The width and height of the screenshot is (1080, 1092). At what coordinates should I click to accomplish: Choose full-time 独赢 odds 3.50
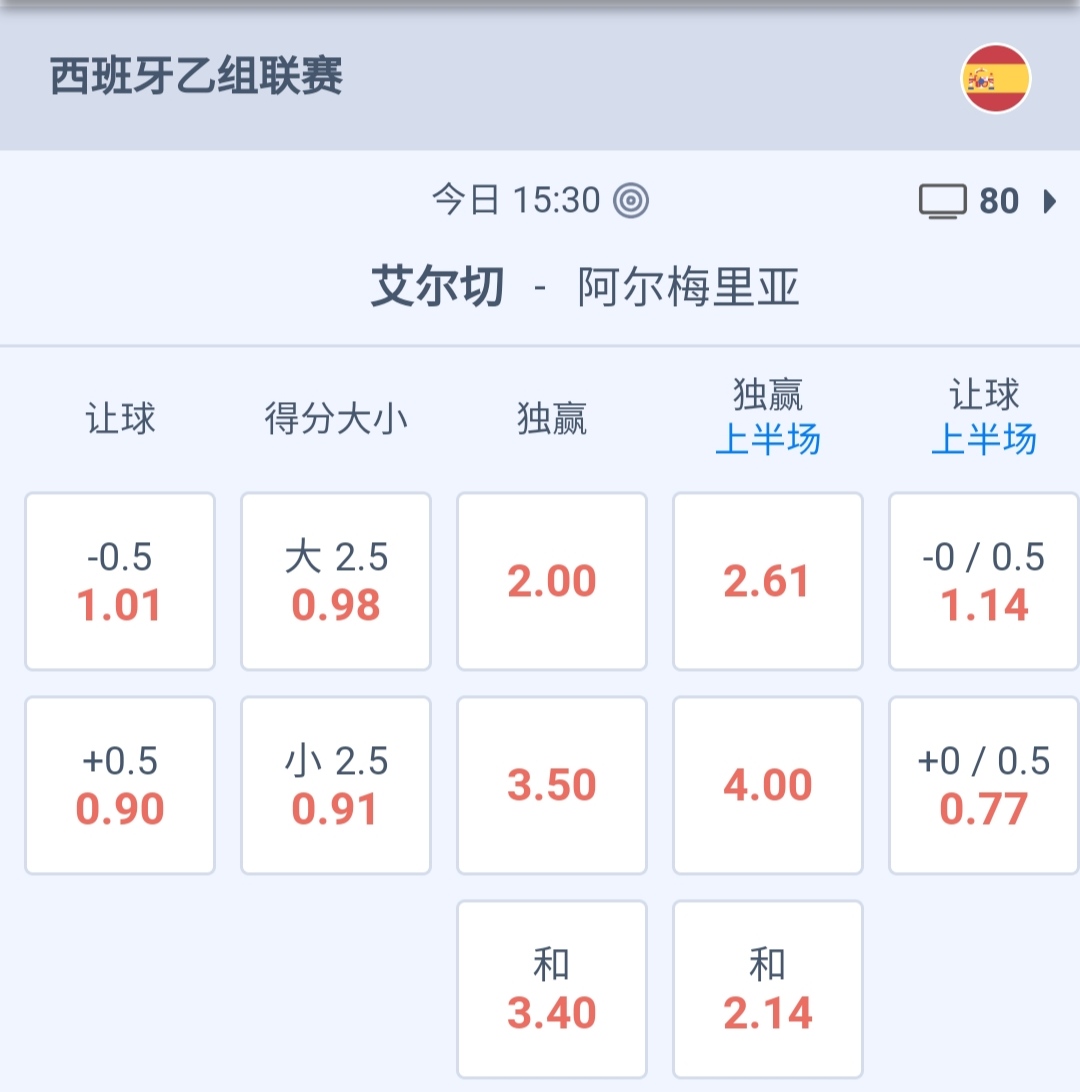click(552, 785)
